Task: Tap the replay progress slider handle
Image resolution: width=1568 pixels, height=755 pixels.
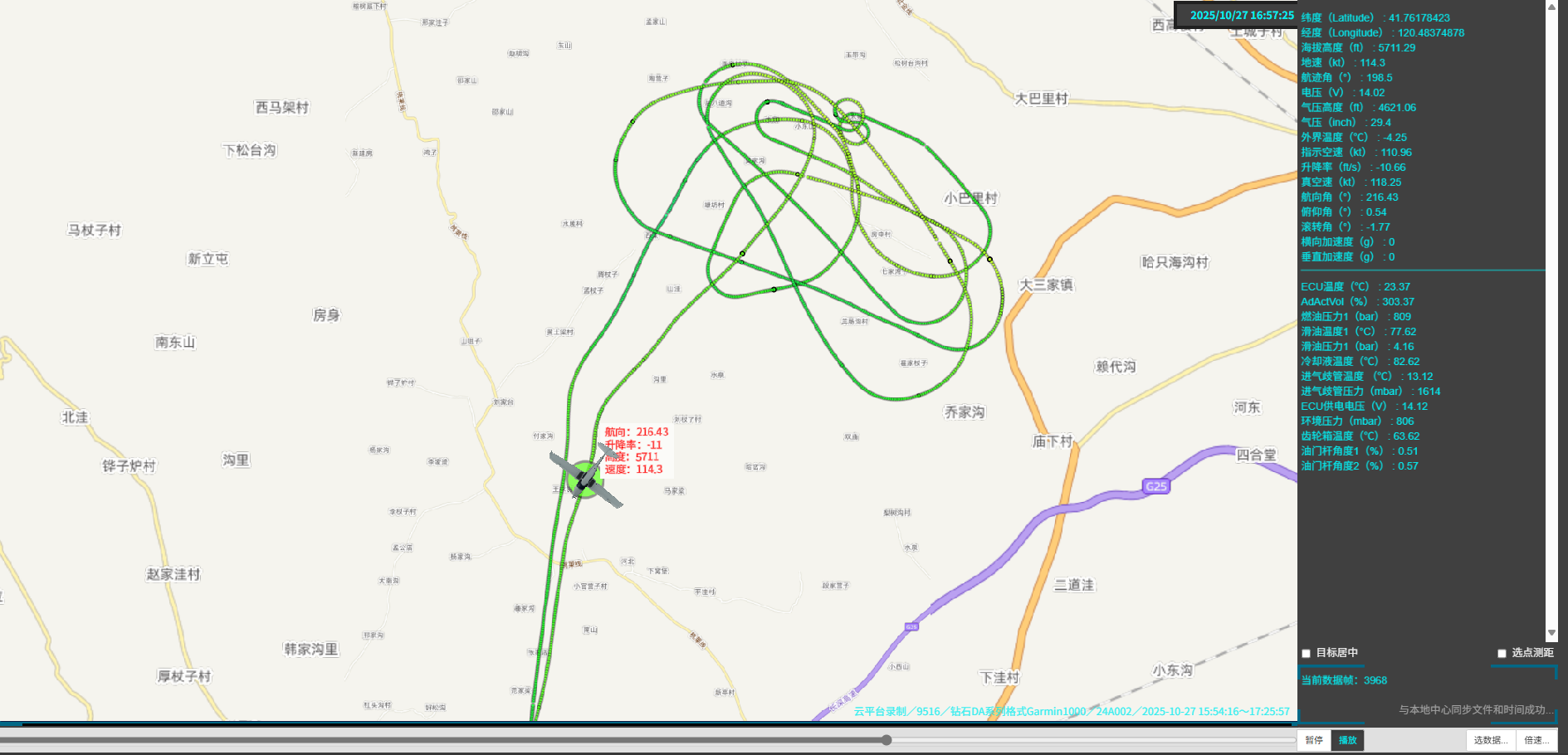Action: pyautogui.click(x=887, y=739)
